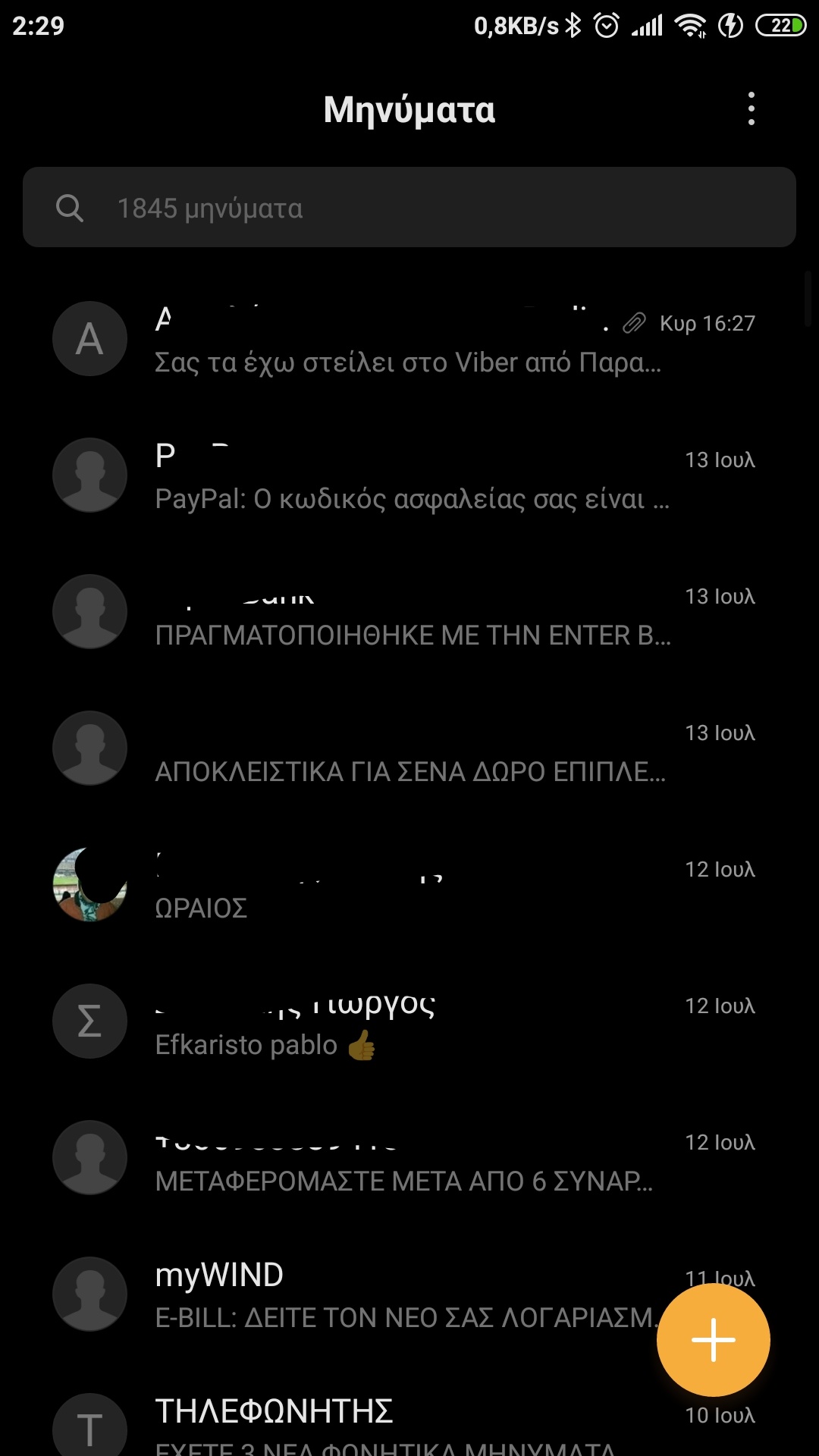
Task: Open the thread with message ΩΡΑΙΟΣ
Action: tap(408, 887)
